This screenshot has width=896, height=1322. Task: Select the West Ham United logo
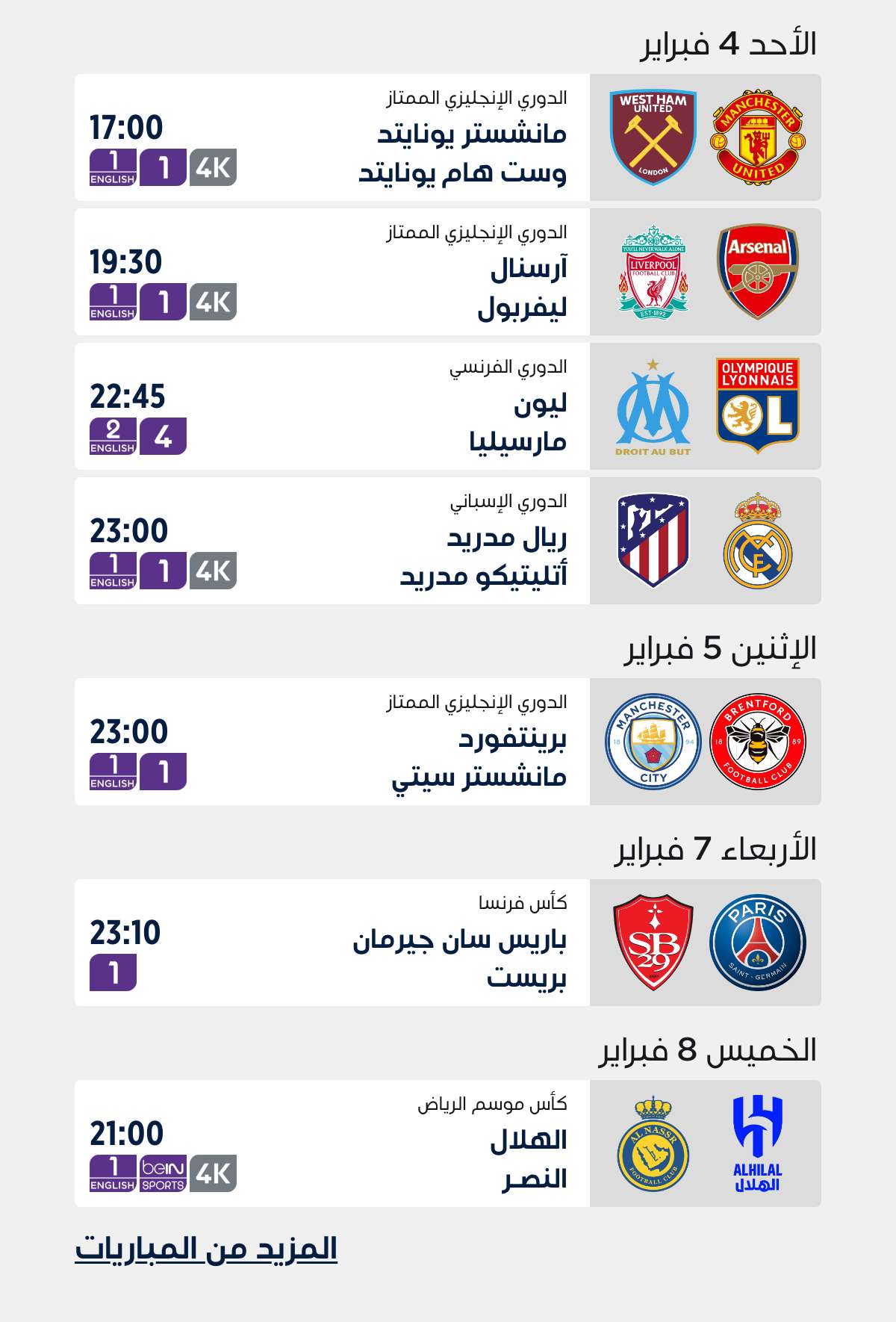(x=652, y=138)
